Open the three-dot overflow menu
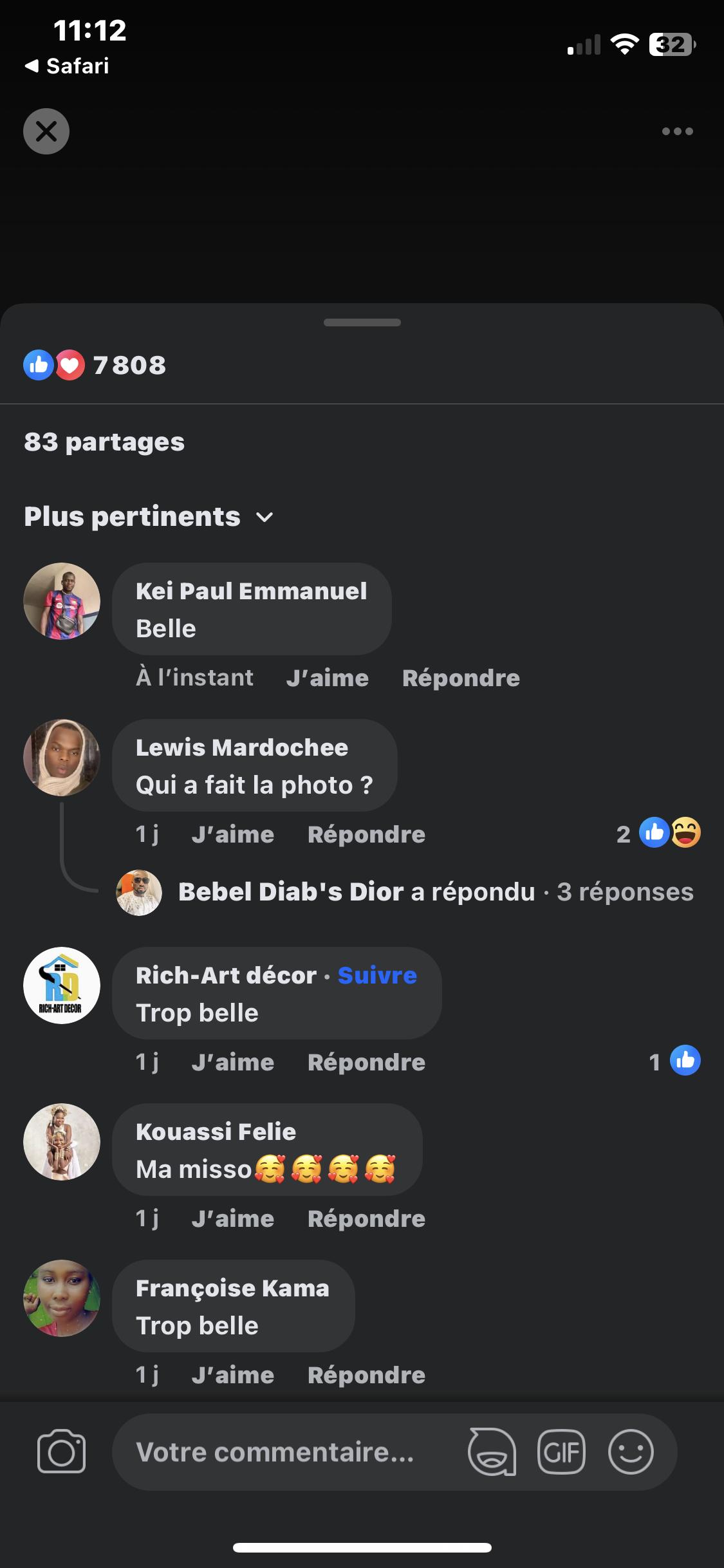This screenshot has width=724, height=1568. [677, 131]
